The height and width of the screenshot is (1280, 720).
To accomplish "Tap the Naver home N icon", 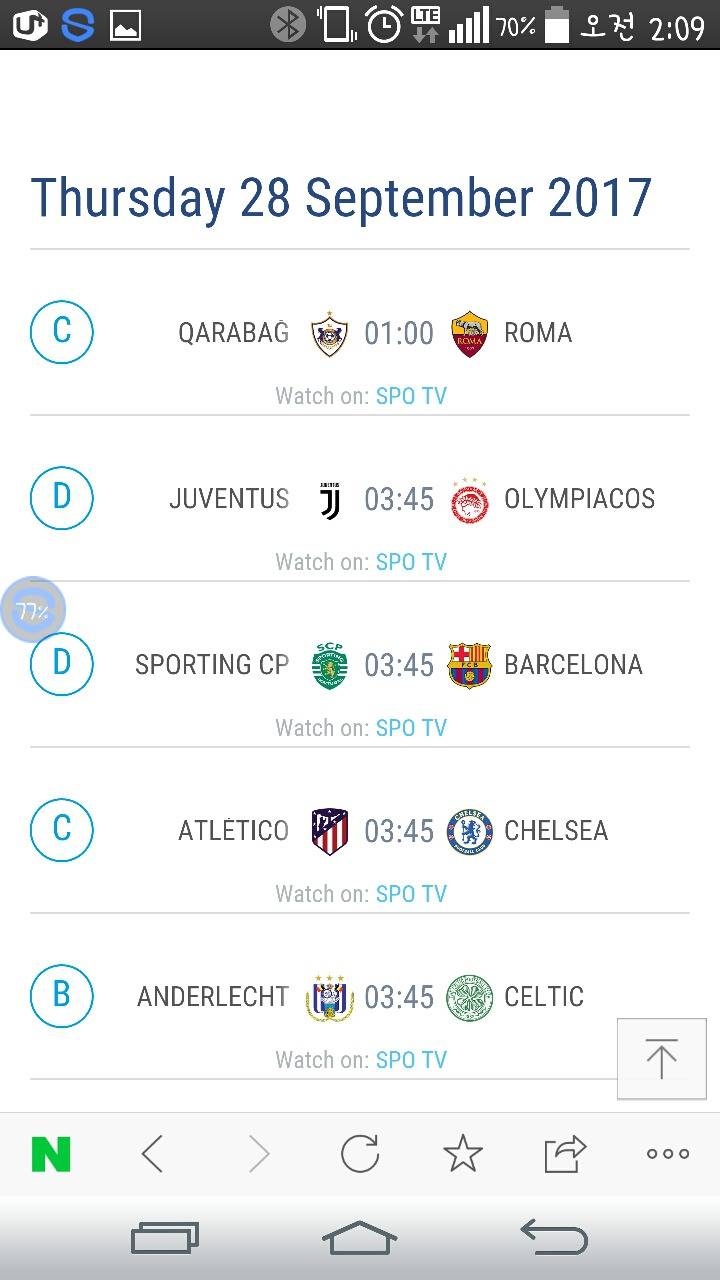I will click(51, 1154).
